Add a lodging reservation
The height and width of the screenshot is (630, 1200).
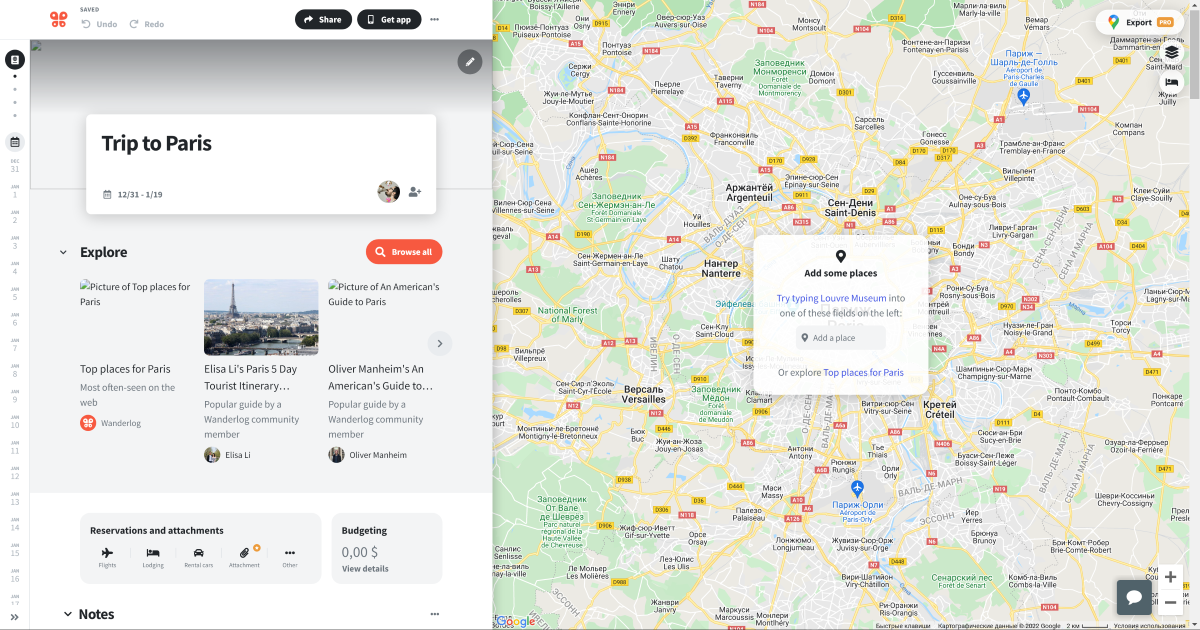[153, 556]
